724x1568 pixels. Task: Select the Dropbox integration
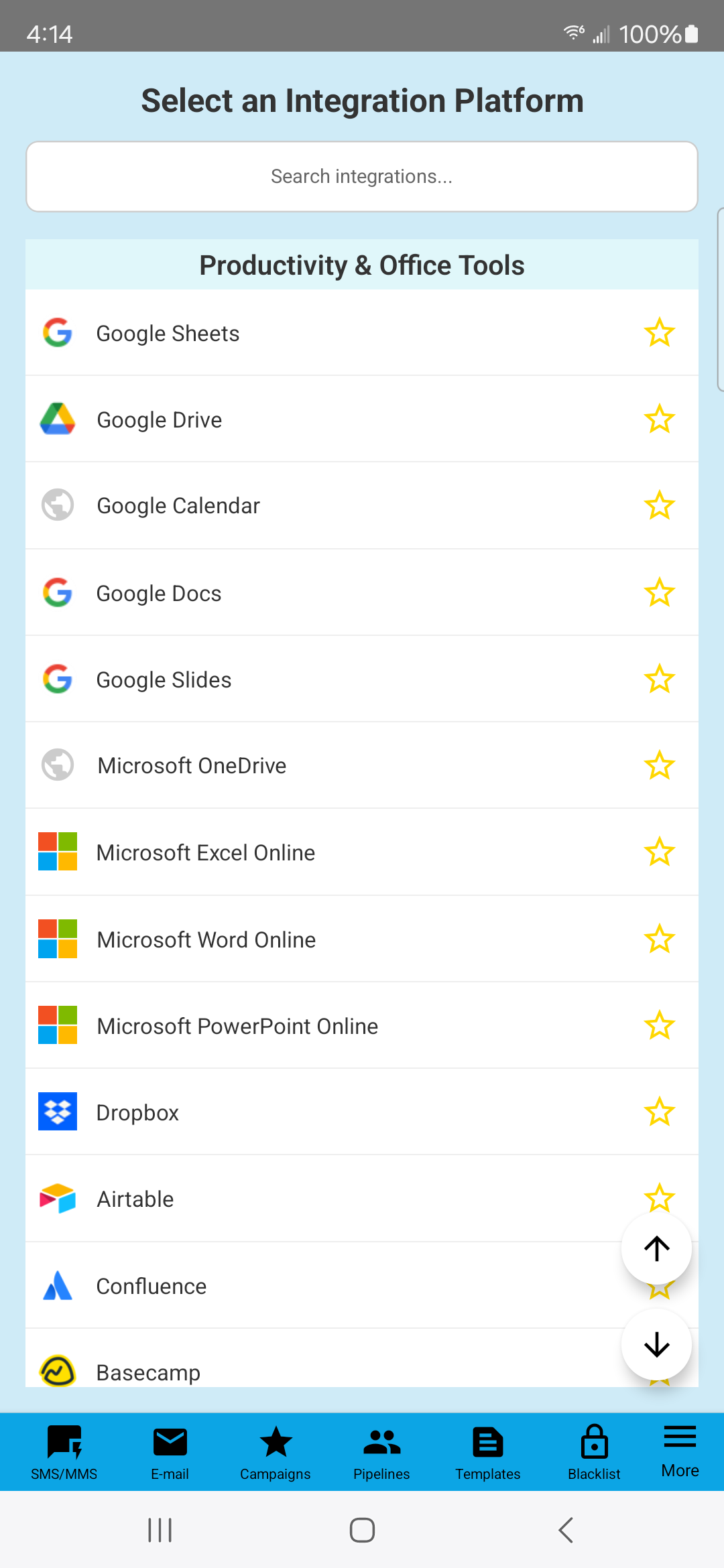[x=362, y=1112]
